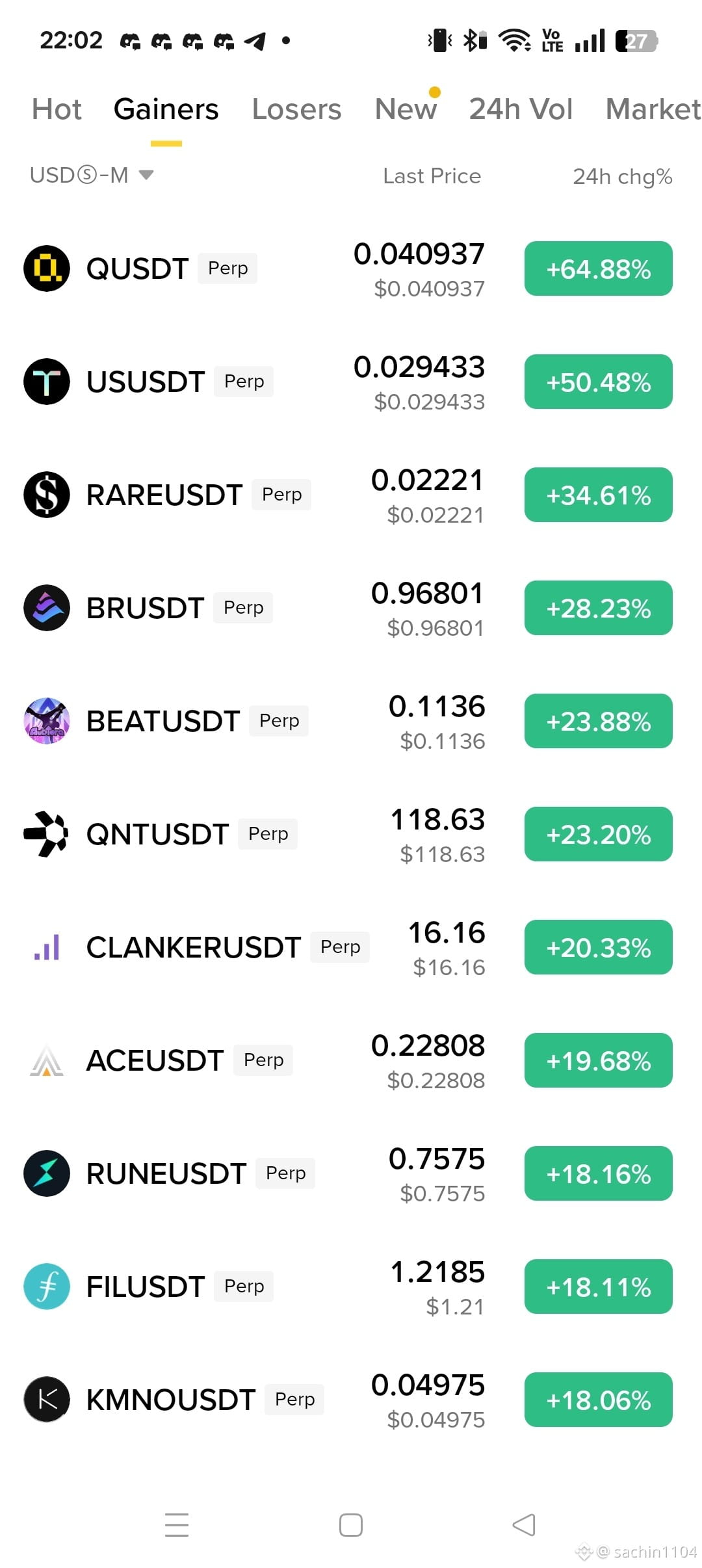Select RUNEUSDT Perp from the list
Screen dimensions: 702x1568
[351, 1173]
